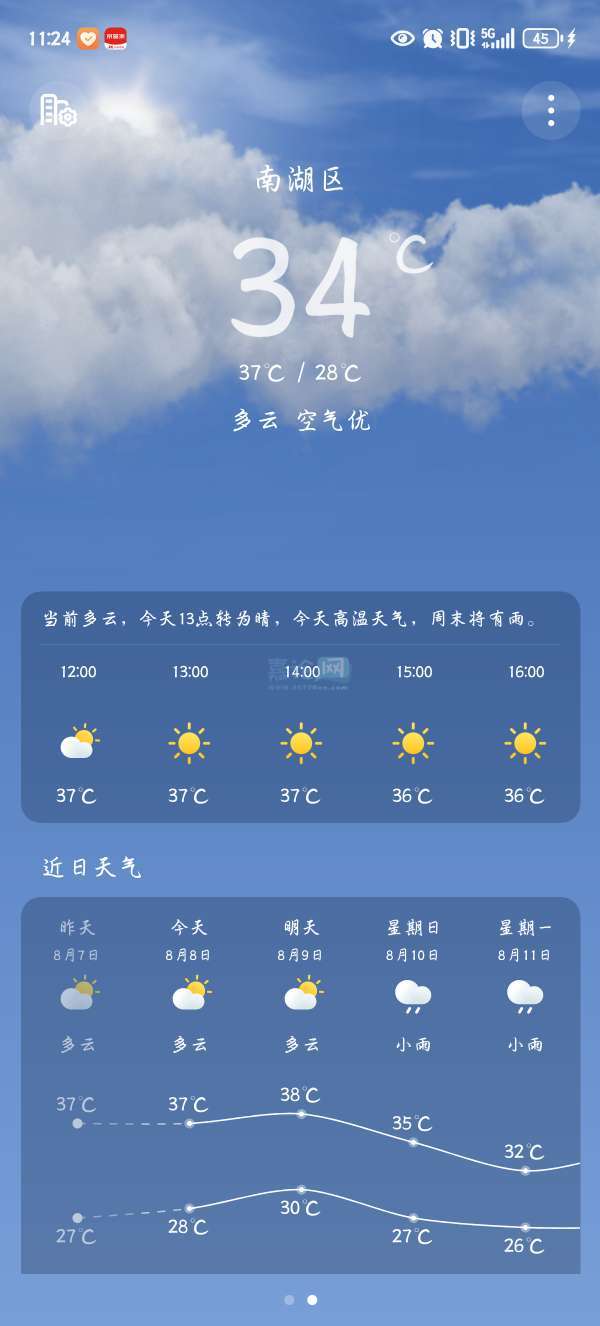The height and width of the screenshot is (1326, 600).
Task: Open the three-dot overflow menu
Action: point(551,110)
